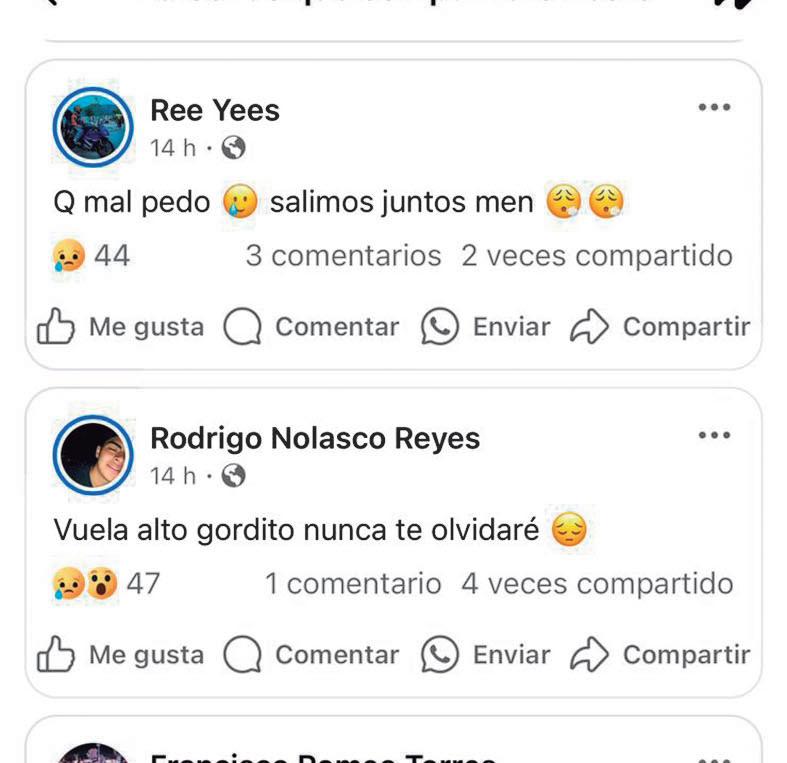Send Ree Yees's post via WhatsApp

[486, 327]
